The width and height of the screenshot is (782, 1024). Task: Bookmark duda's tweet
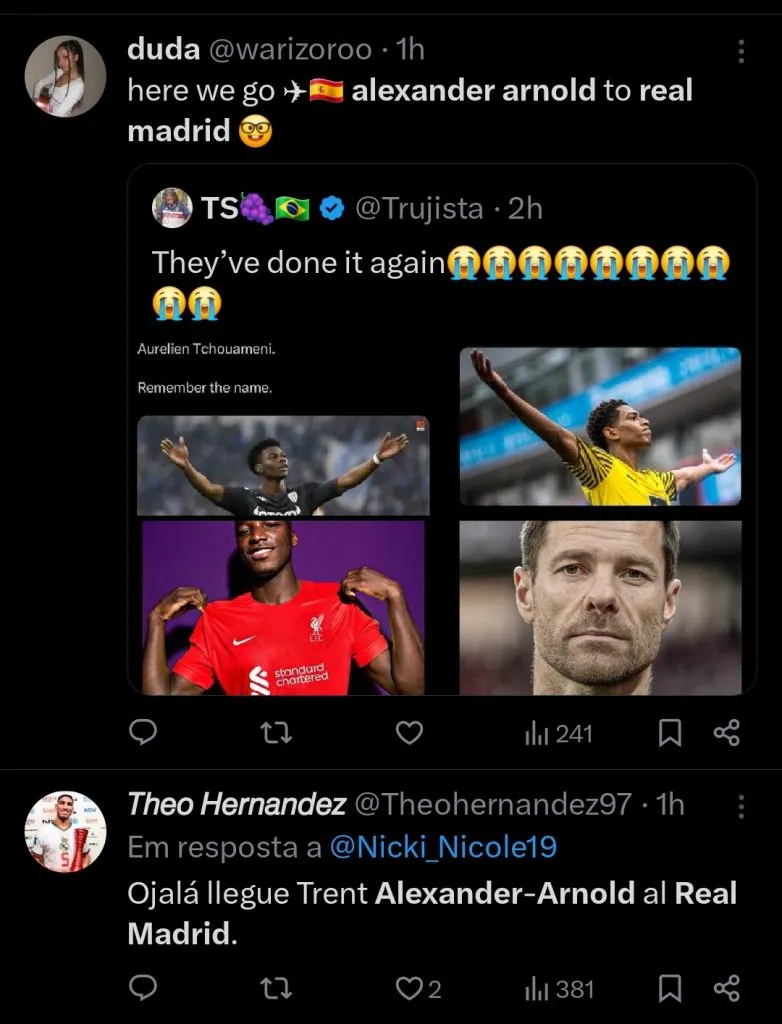(x=671, y=733)
